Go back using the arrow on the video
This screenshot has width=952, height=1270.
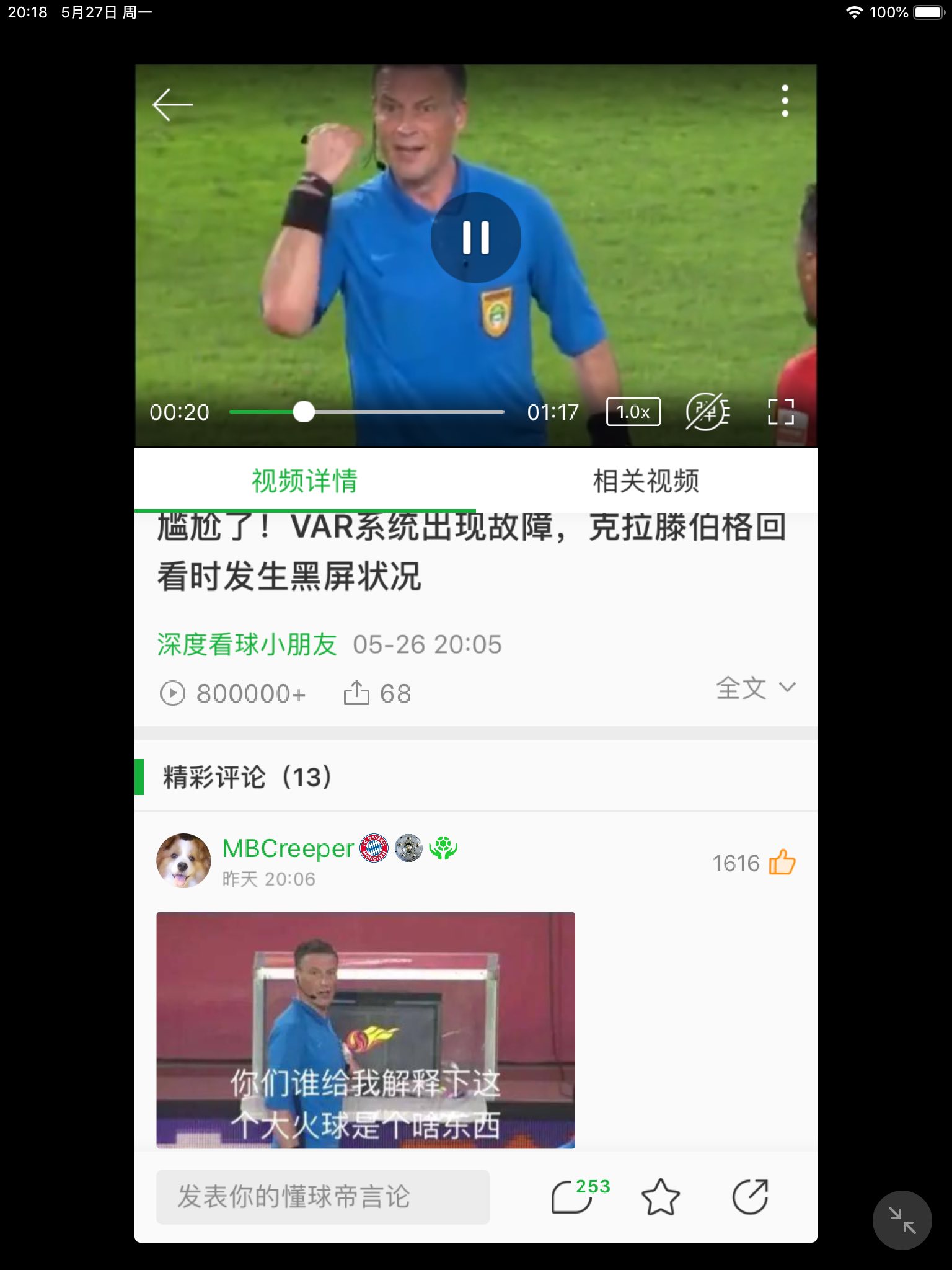(172, 104)
